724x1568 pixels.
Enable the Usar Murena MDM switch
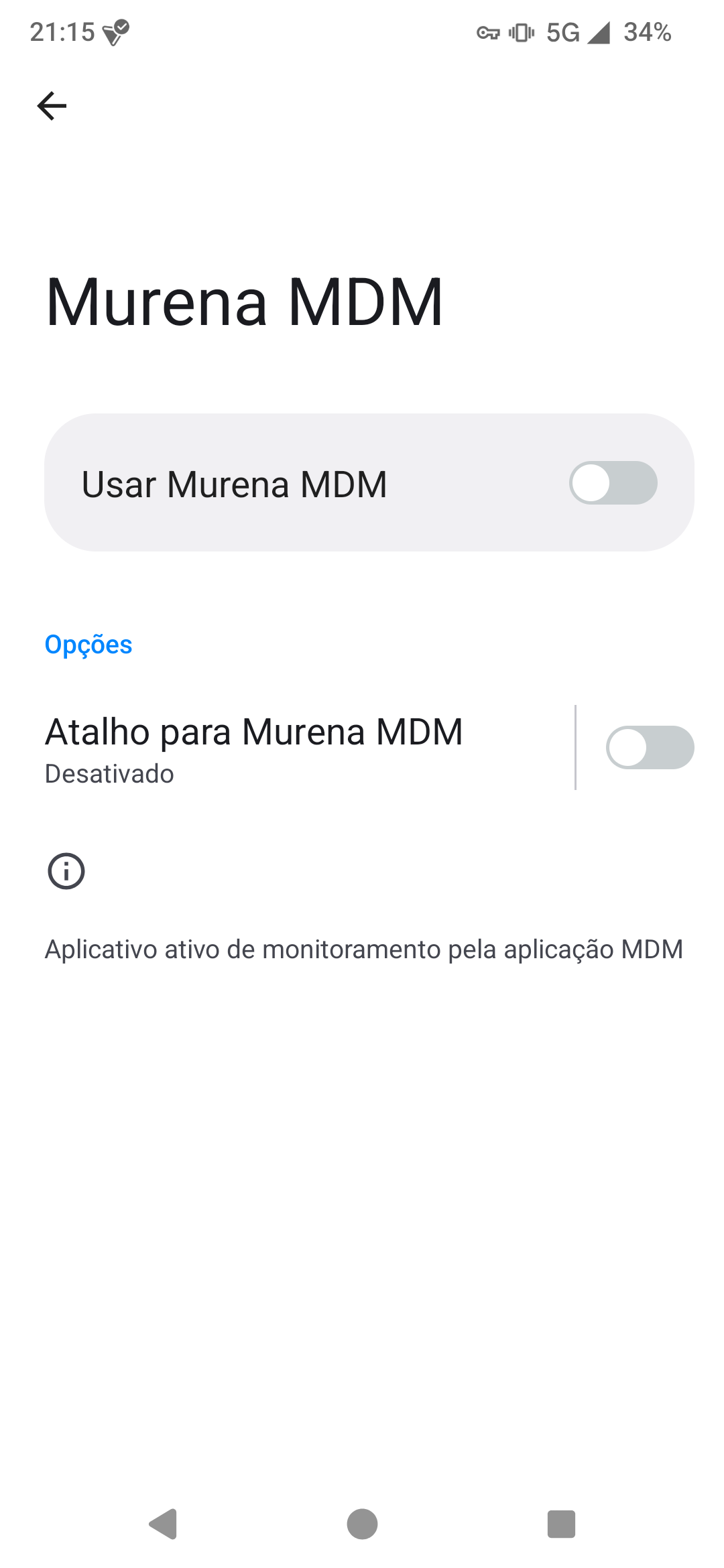coord(613,482)
